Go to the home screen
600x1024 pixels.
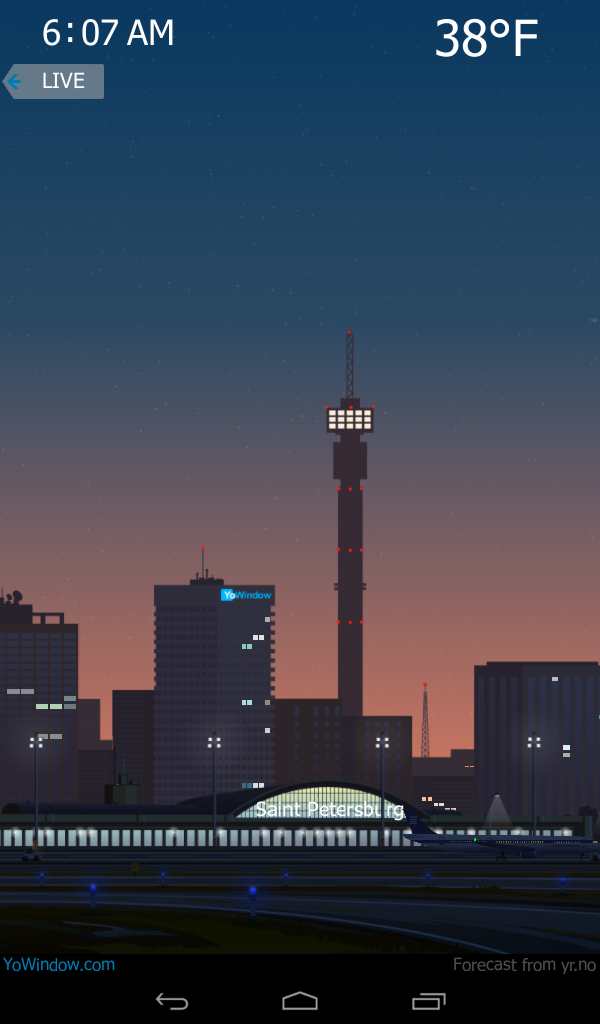(300, 1000)
